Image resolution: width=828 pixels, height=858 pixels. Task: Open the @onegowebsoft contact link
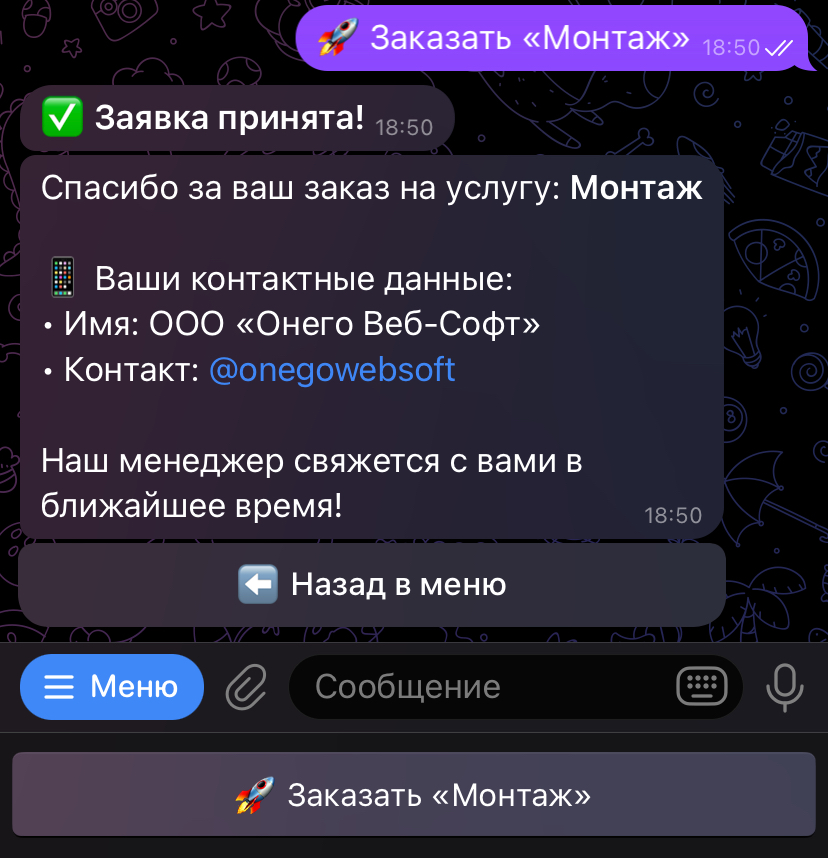pos(332,370)
